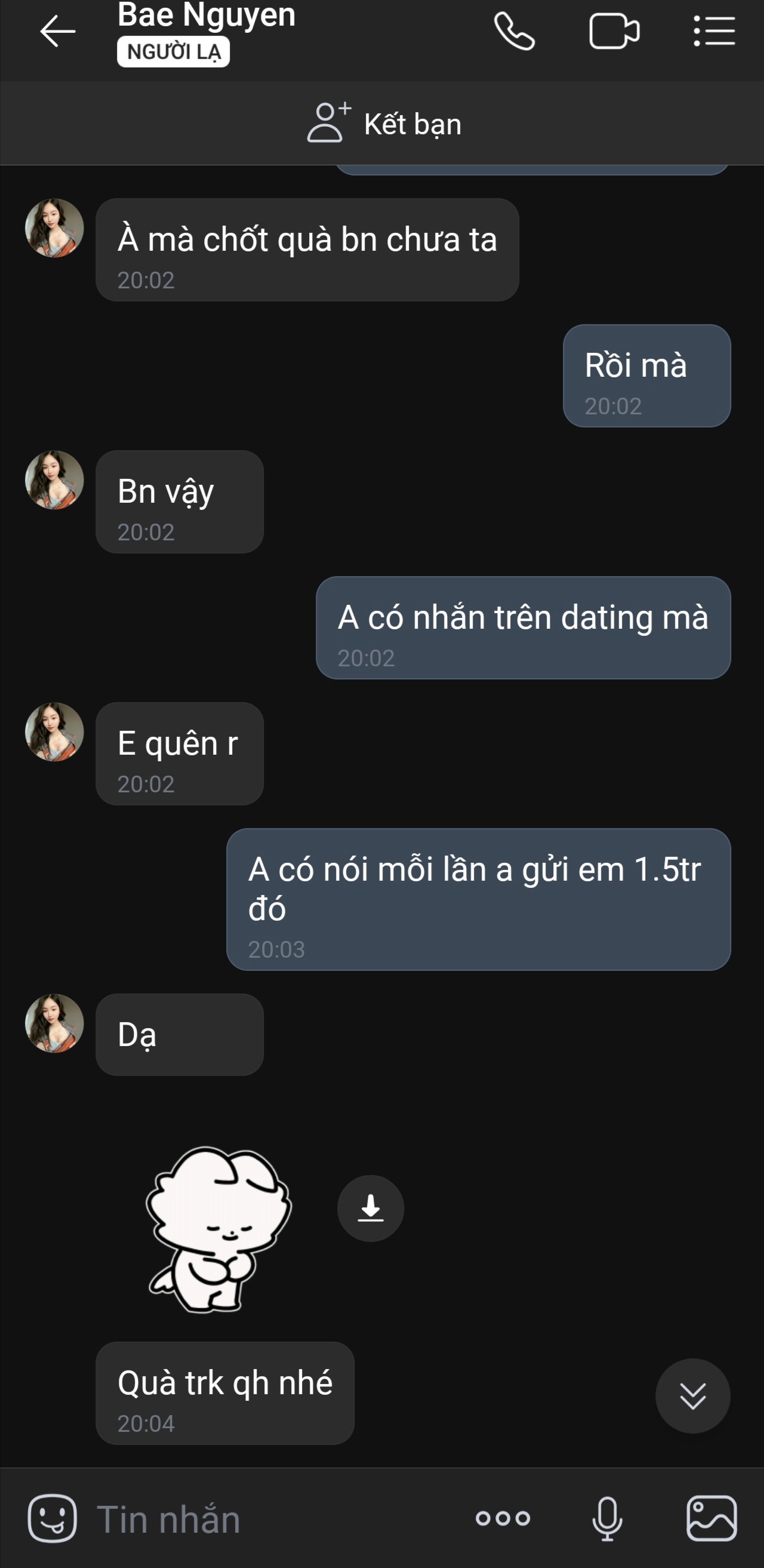Screen dimensions: 764x1568
Task: Tap Kết bạn to add friend
Action: 384,124
